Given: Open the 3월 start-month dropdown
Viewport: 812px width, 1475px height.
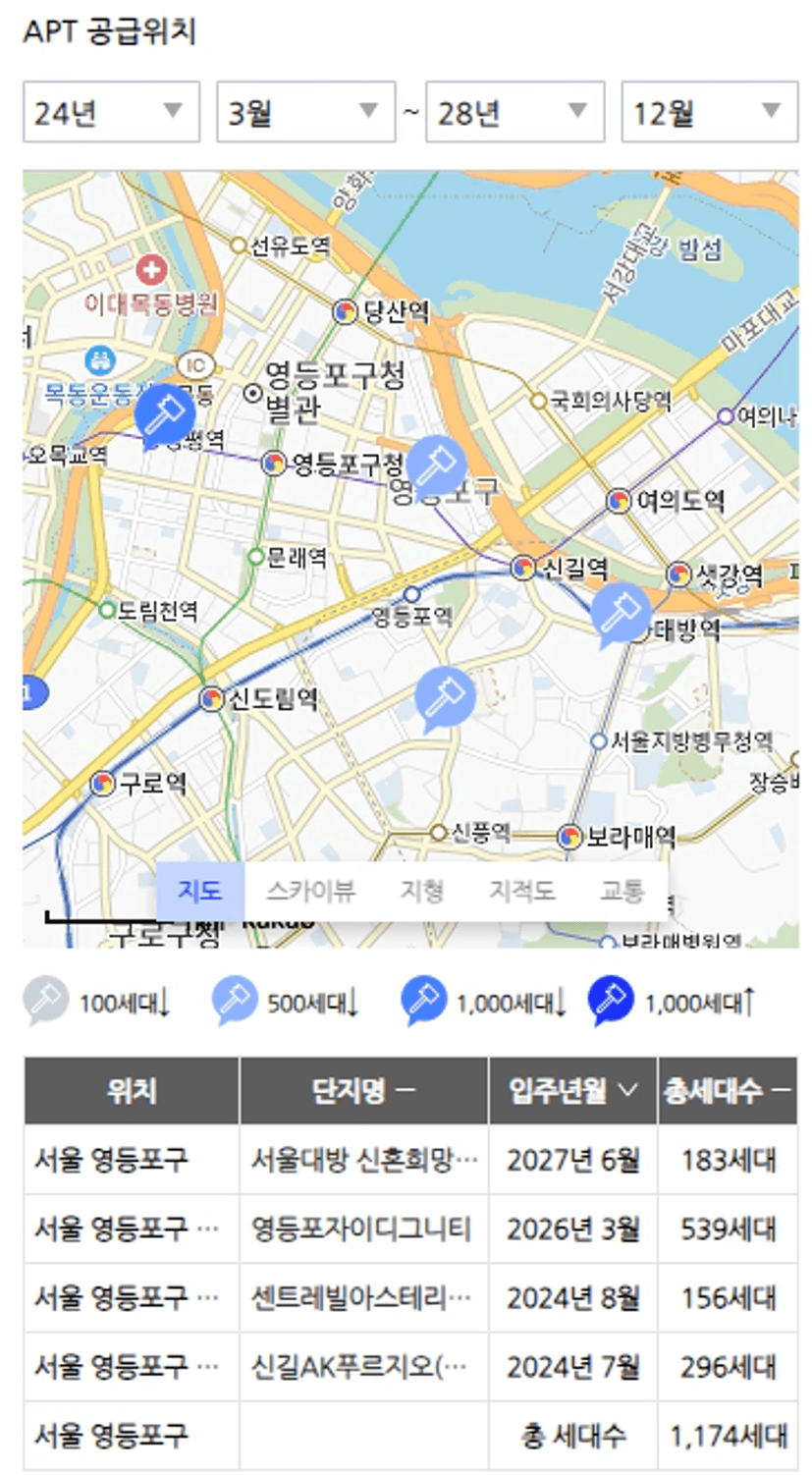Looking at the screenshot, I should tap(305, 112).
